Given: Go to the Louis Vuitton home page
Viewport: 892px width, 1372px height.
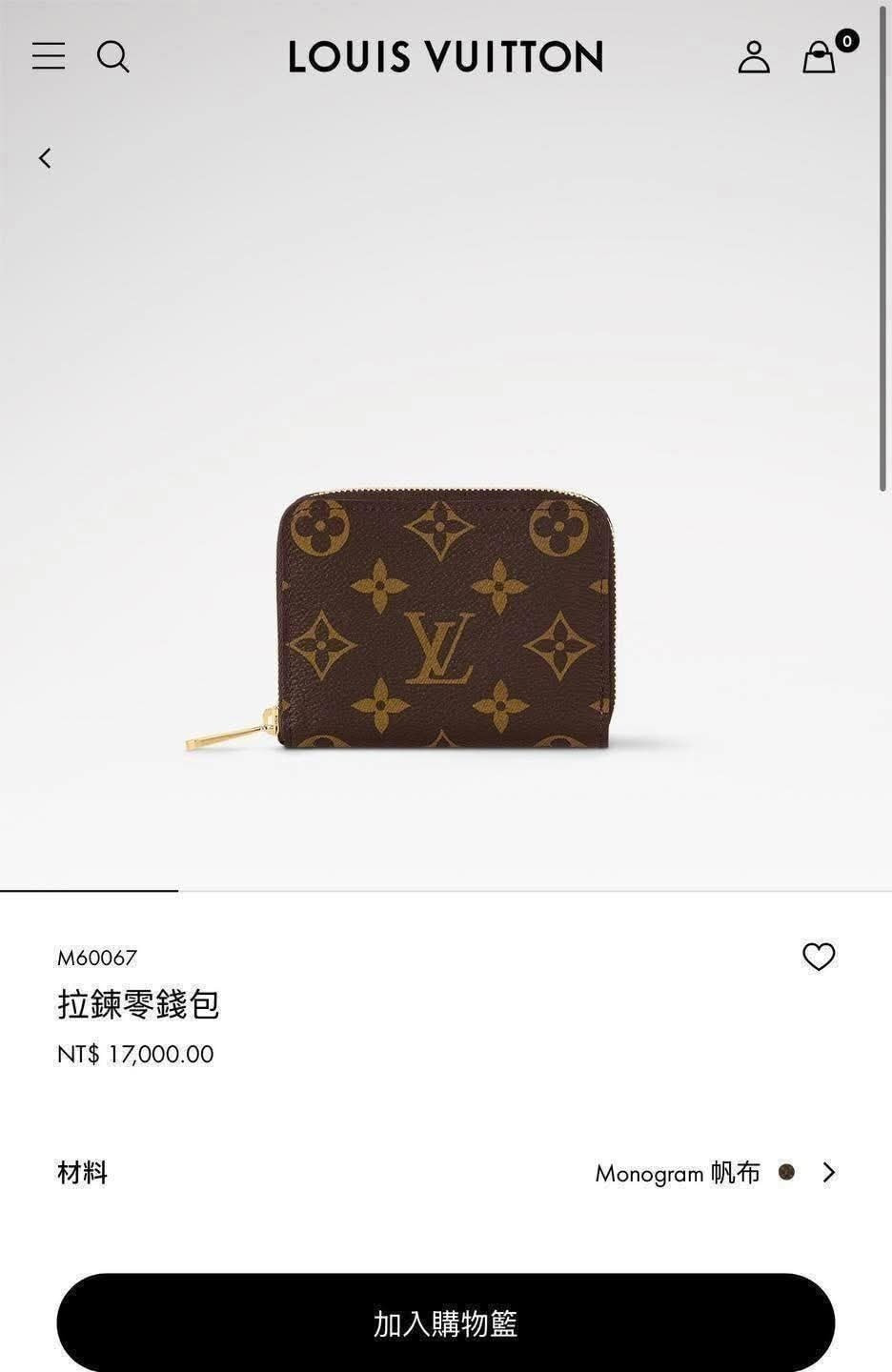Looking at the screenshot, I should [x=446, y=57].
